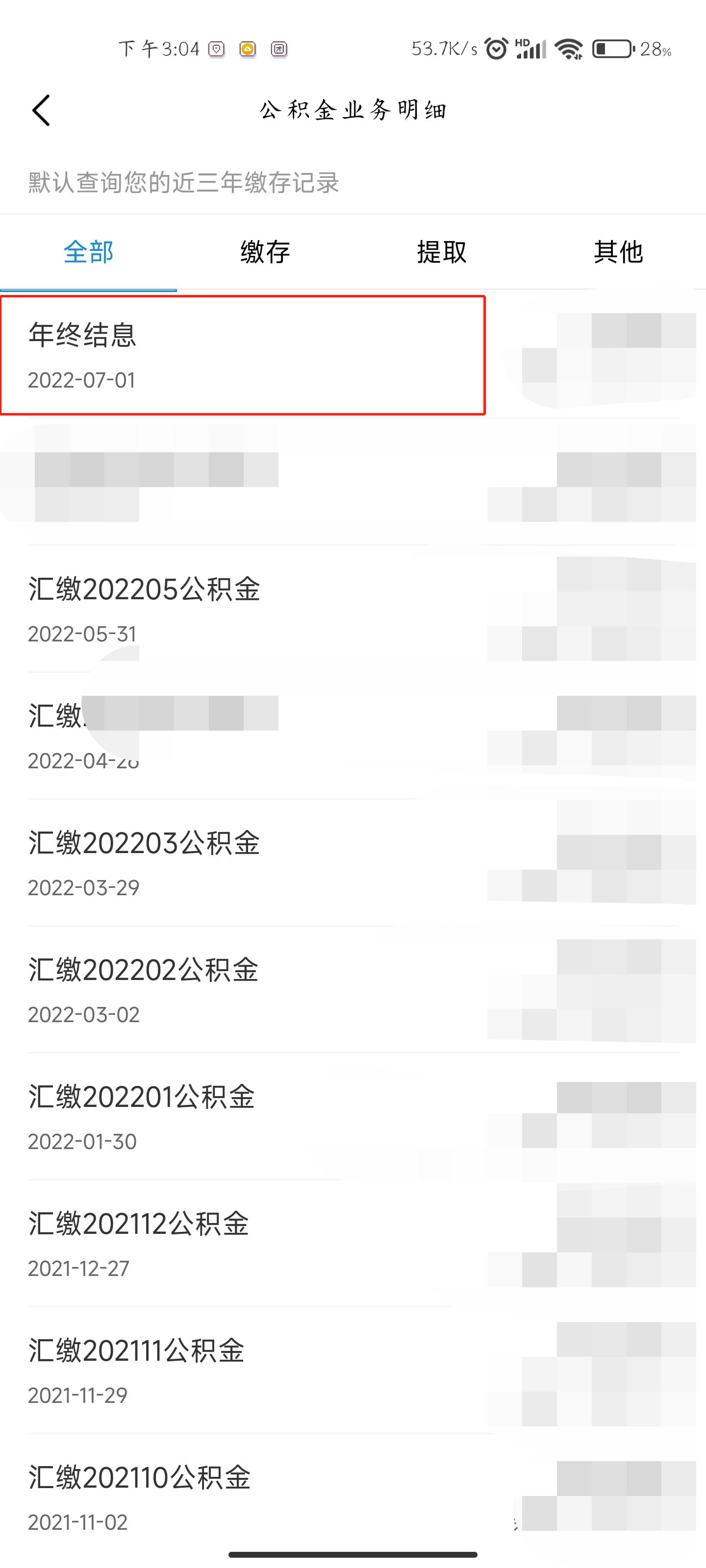
Task: Switch to the 缴存 tab
Action: tap(265, 252)
